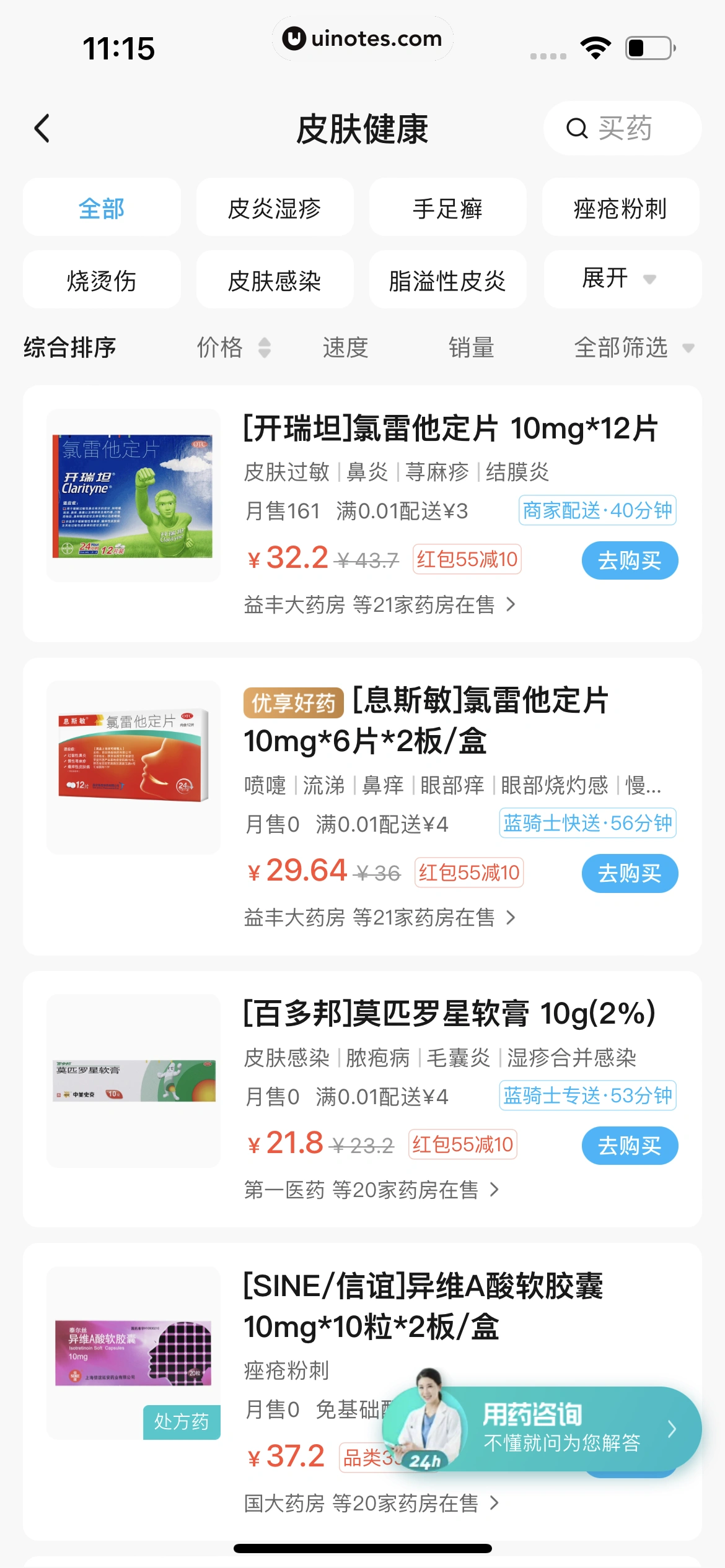Select the 皮炎湿疹 filter chip
Screen dimensions: 725x1568
click(x=275, y=208)
